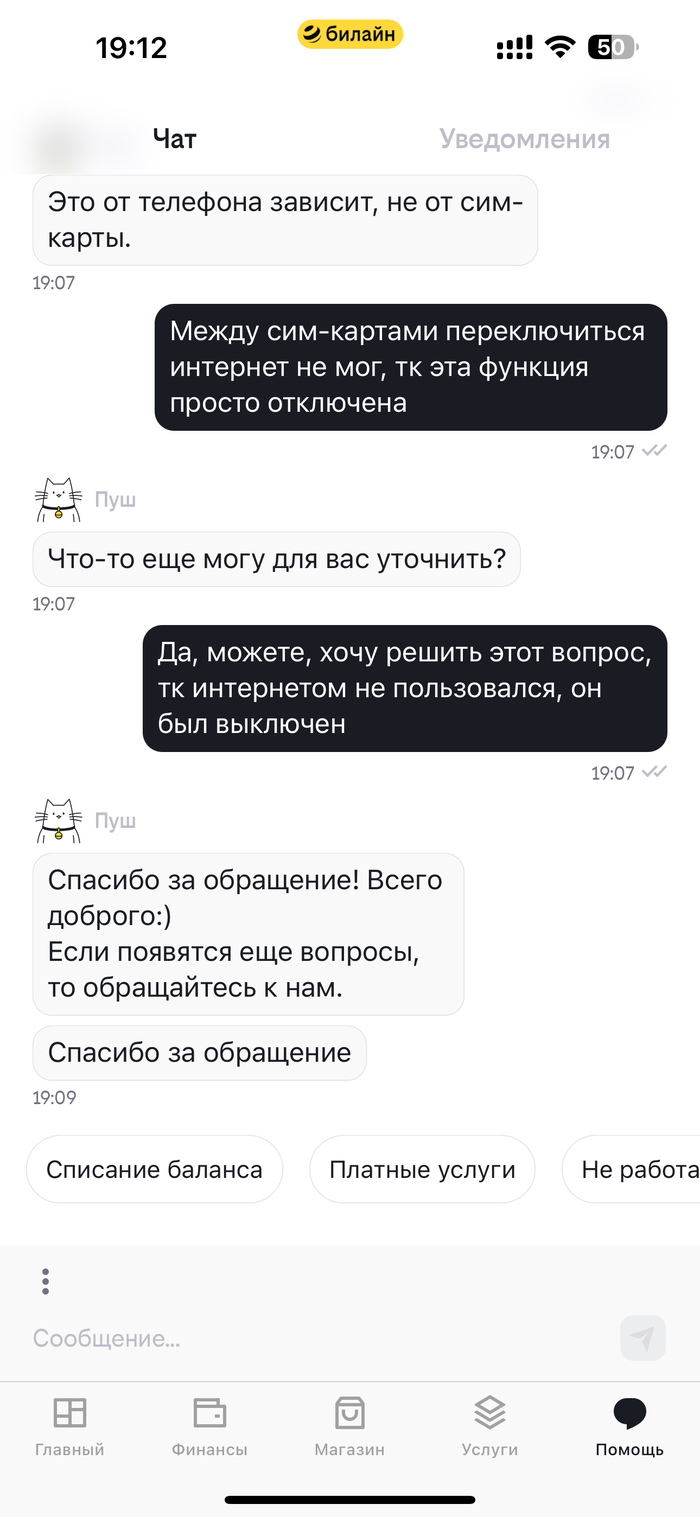Viewport: 700px width, 1517px height.
Task: Switch to the Уведомления tab
Action: pyautogui.click(x=524, y=139)
